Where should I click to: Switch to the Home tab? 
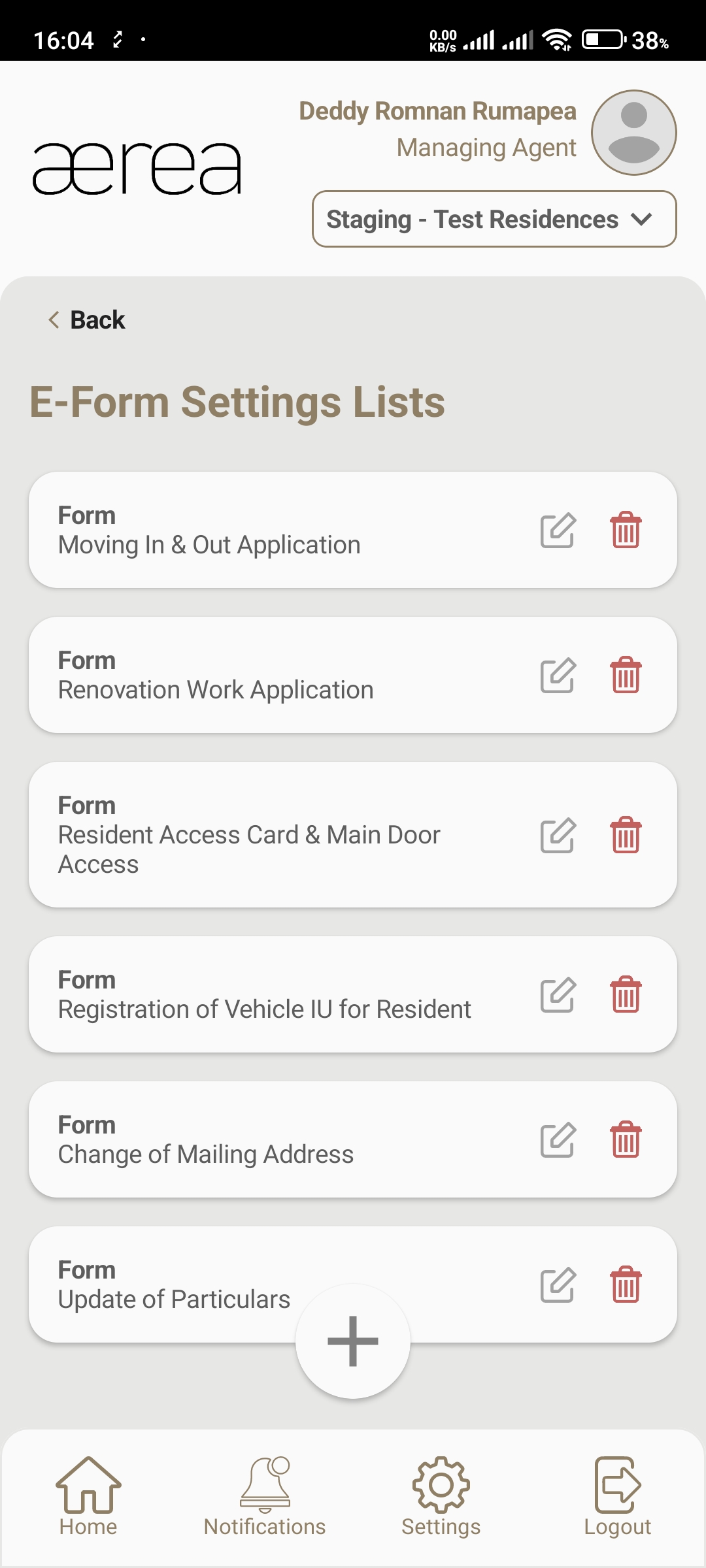coord(88,1497)
